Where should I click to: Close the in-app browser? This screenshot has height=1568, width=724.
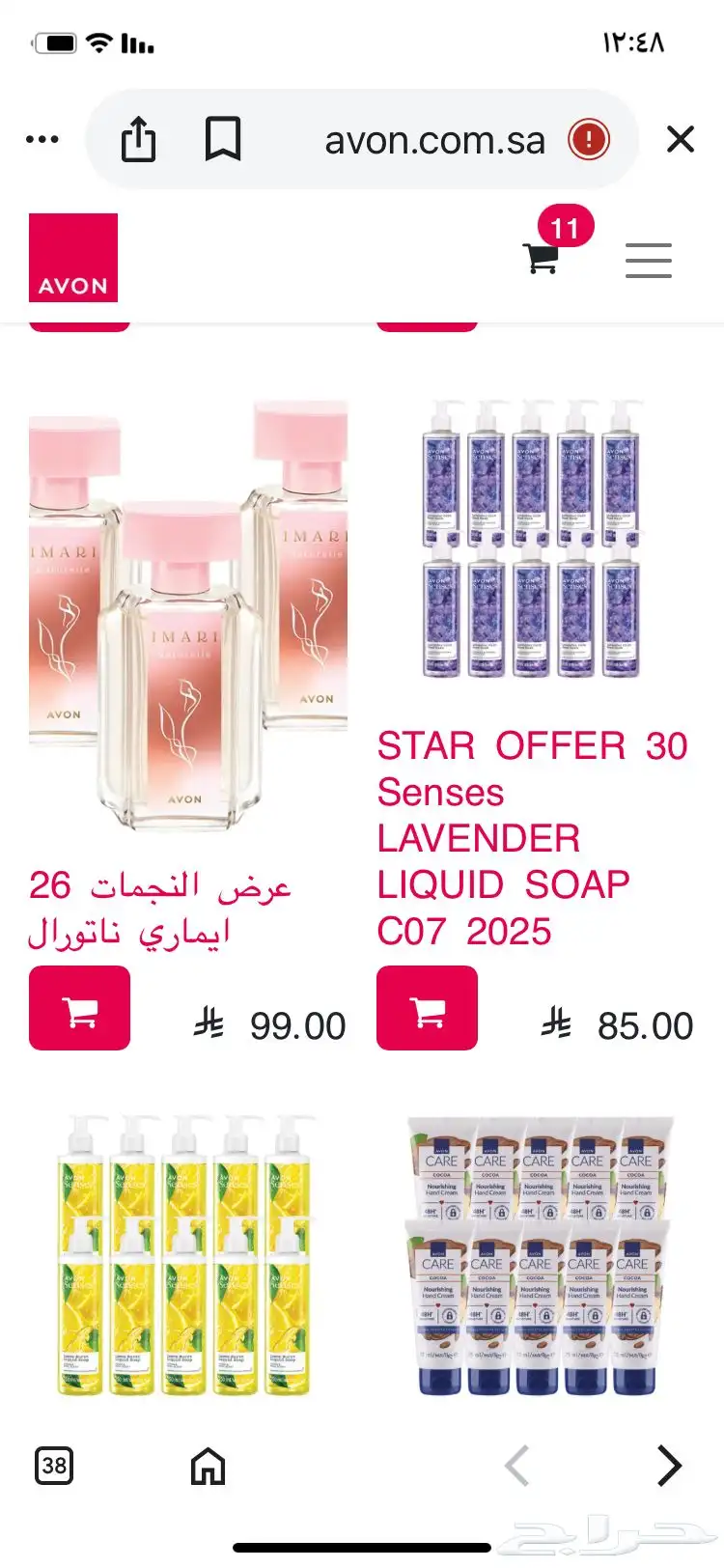pos(681,140)
